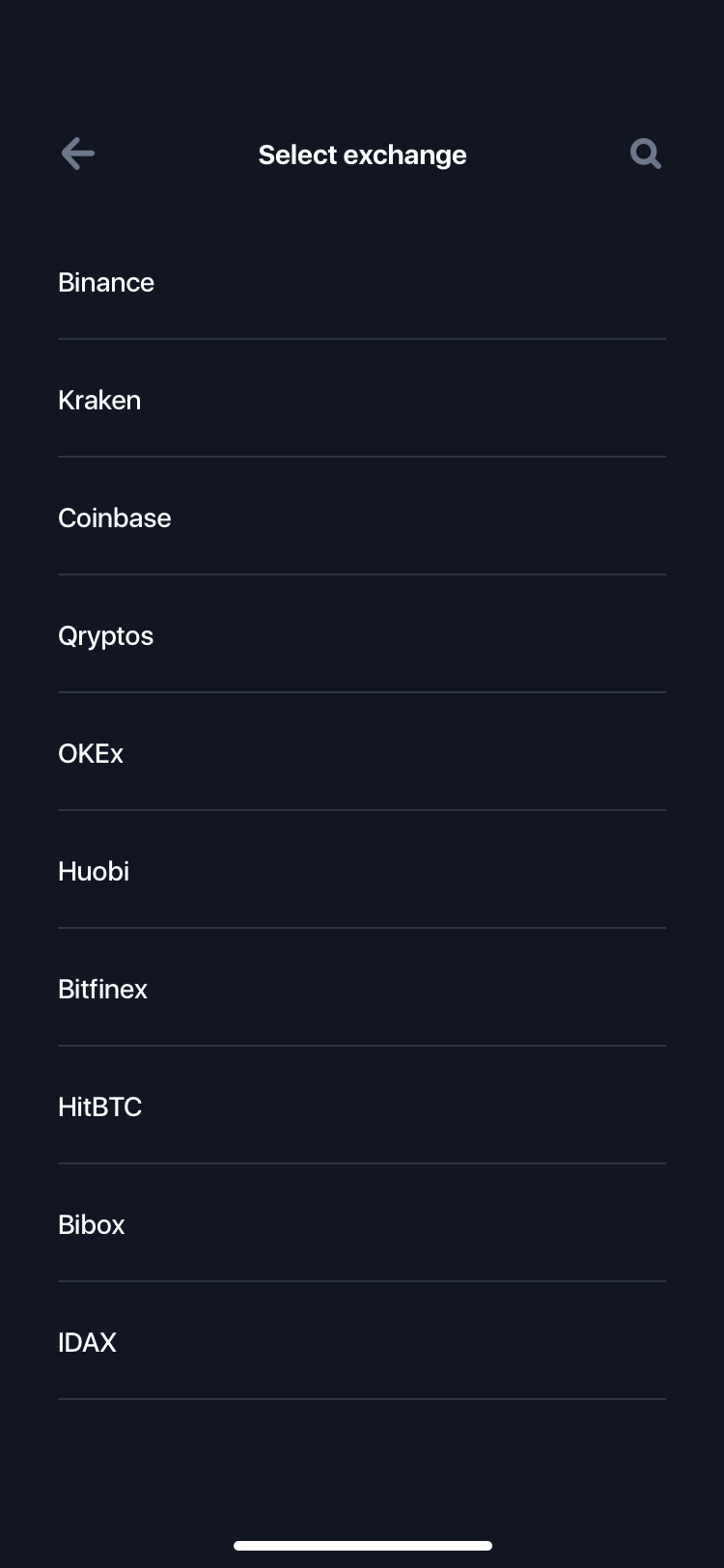Select Binance exchange
724x1568 pixels.
tap(362, 282)
